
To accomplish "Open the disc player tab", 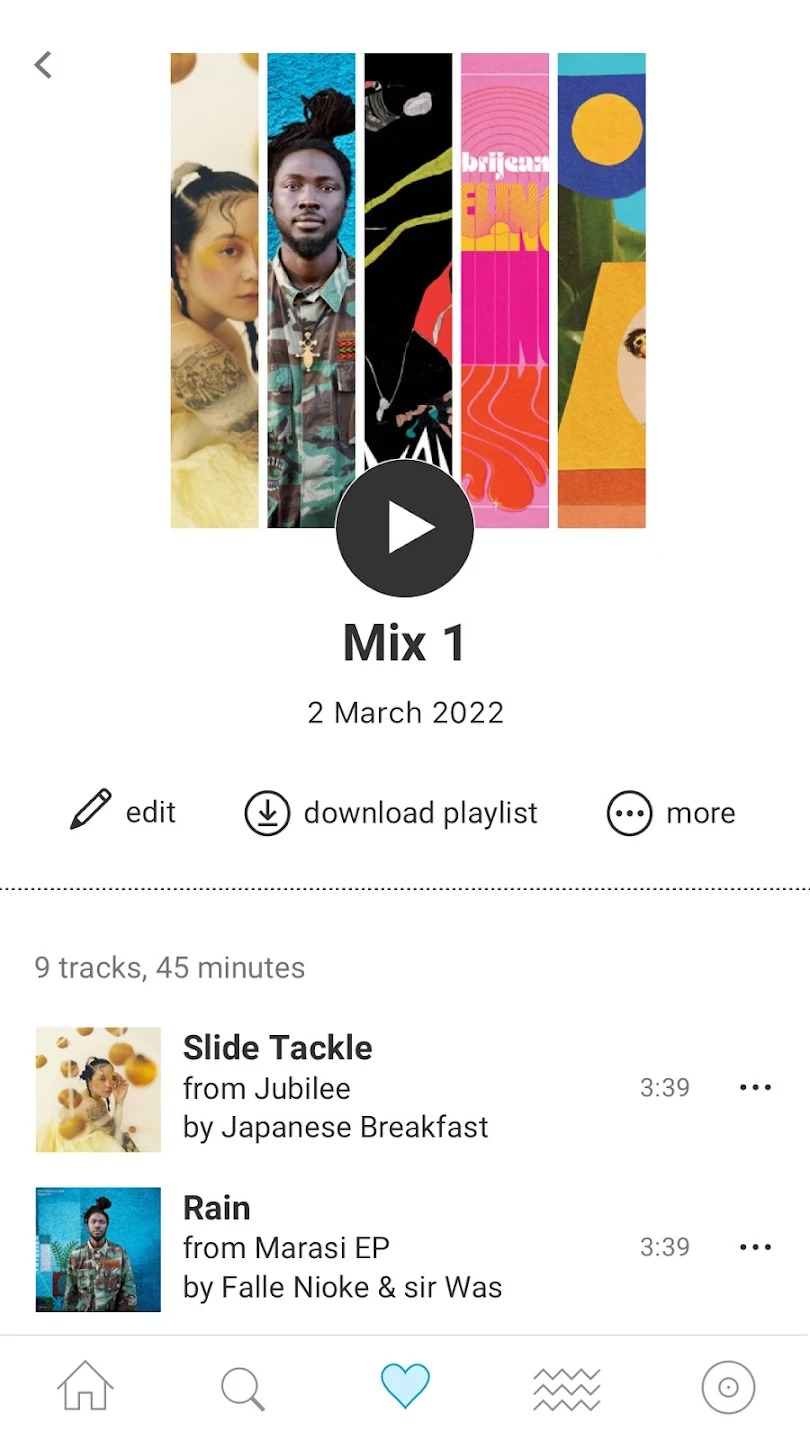I will [x=728, y=1388].
